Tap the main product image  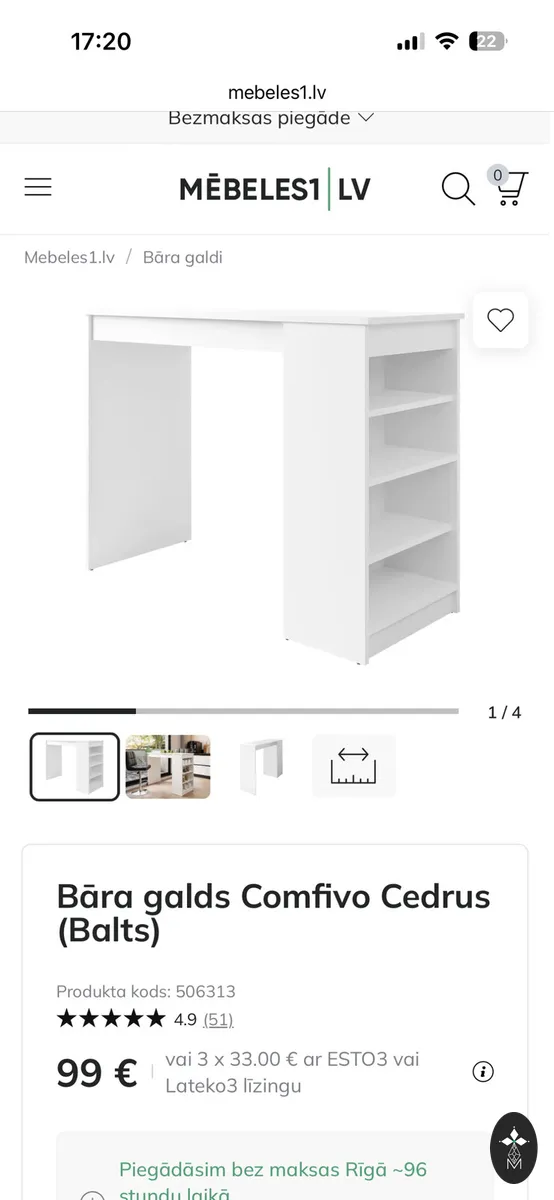[x=276, y=487]
